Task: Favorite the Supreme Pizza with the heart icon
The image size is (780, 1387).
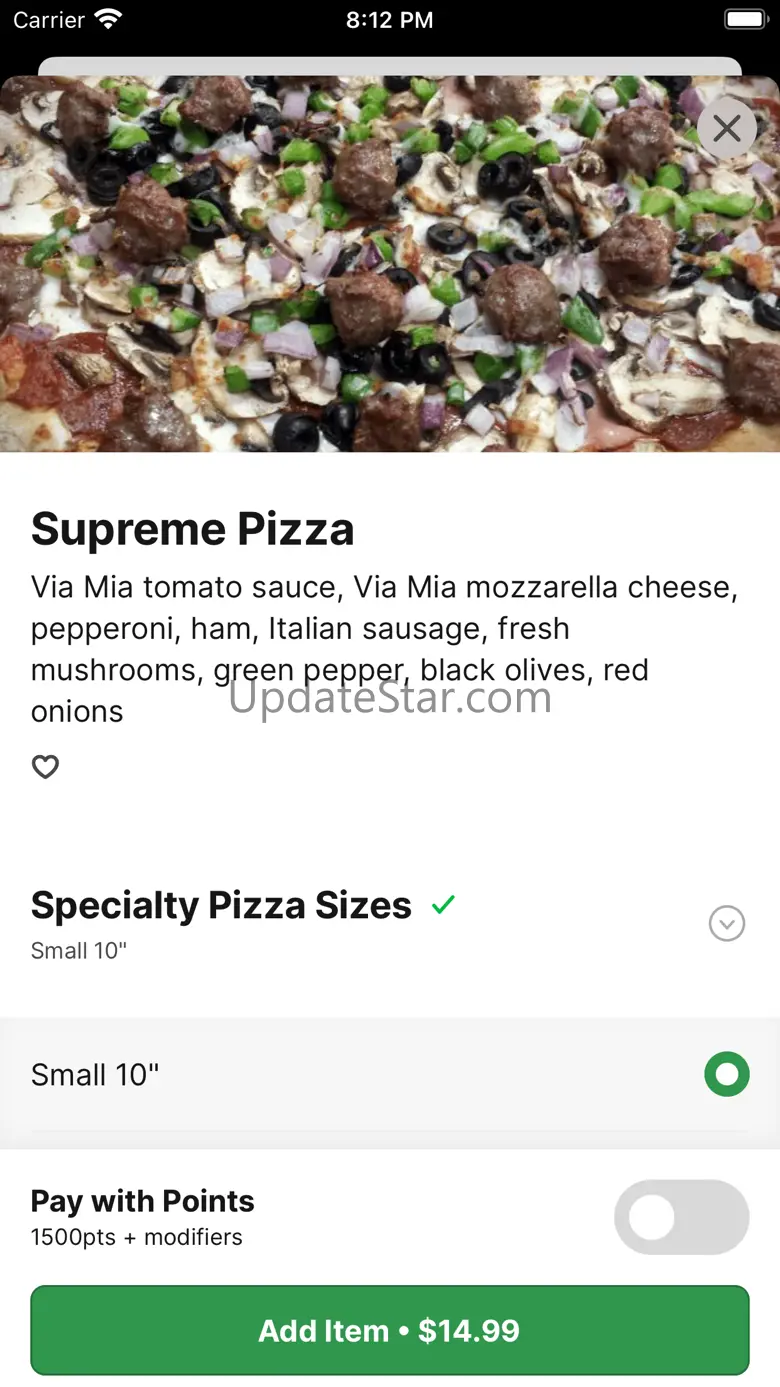Action: pyautogui.click(x=45, y=767)
